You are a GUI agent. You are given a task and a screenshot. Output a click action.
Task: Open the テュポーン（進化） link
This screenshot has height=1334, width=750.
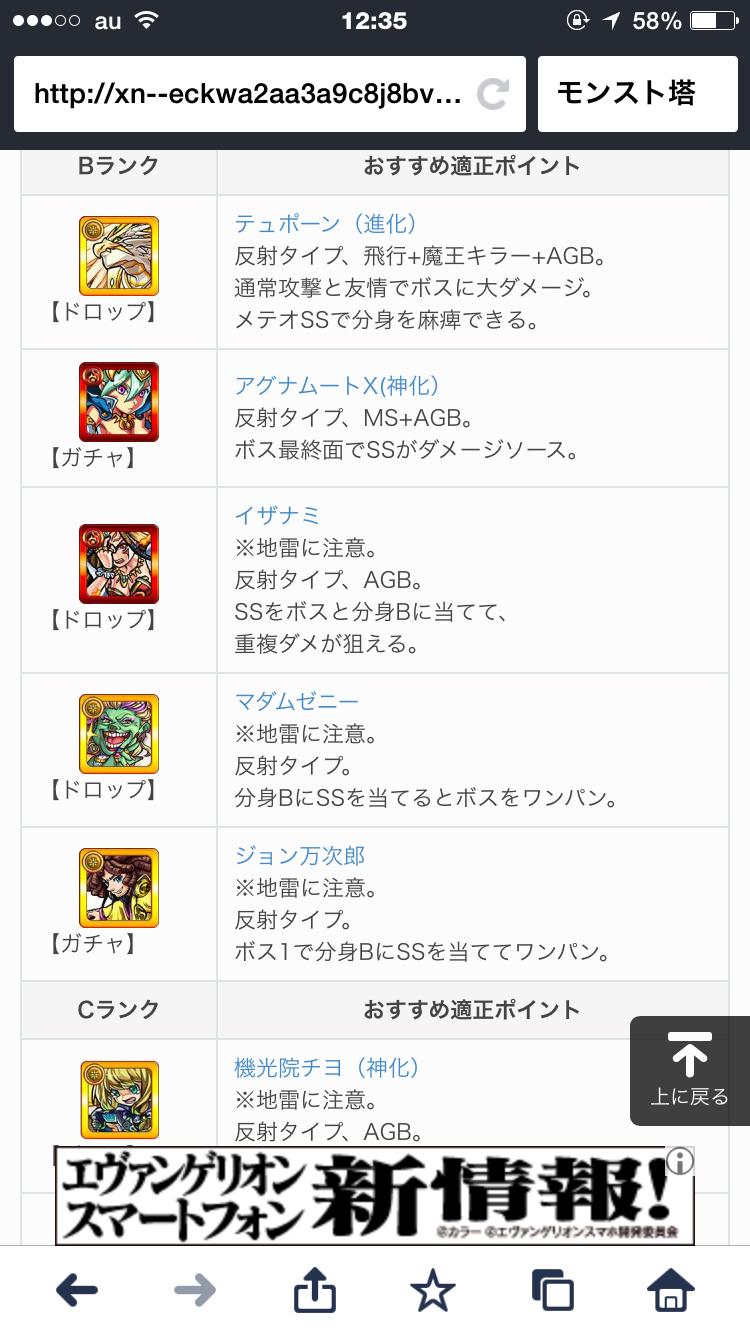[x=326, y=224]
